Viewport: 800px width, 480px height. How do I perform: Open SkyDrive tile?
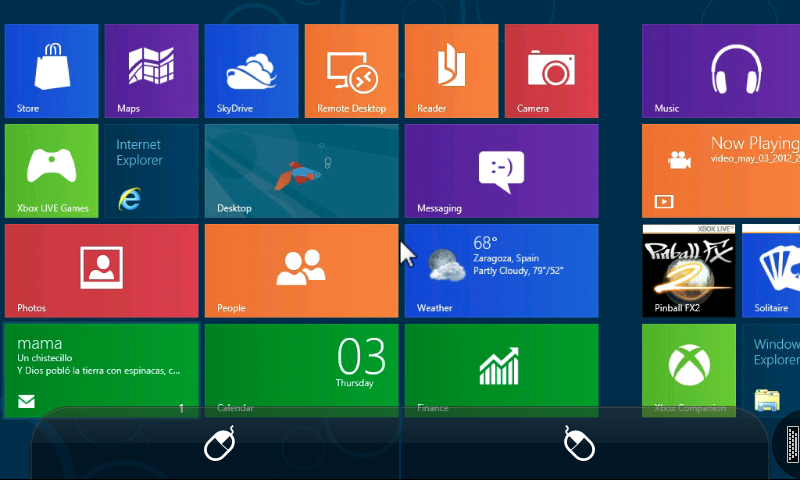pos(251,71)
